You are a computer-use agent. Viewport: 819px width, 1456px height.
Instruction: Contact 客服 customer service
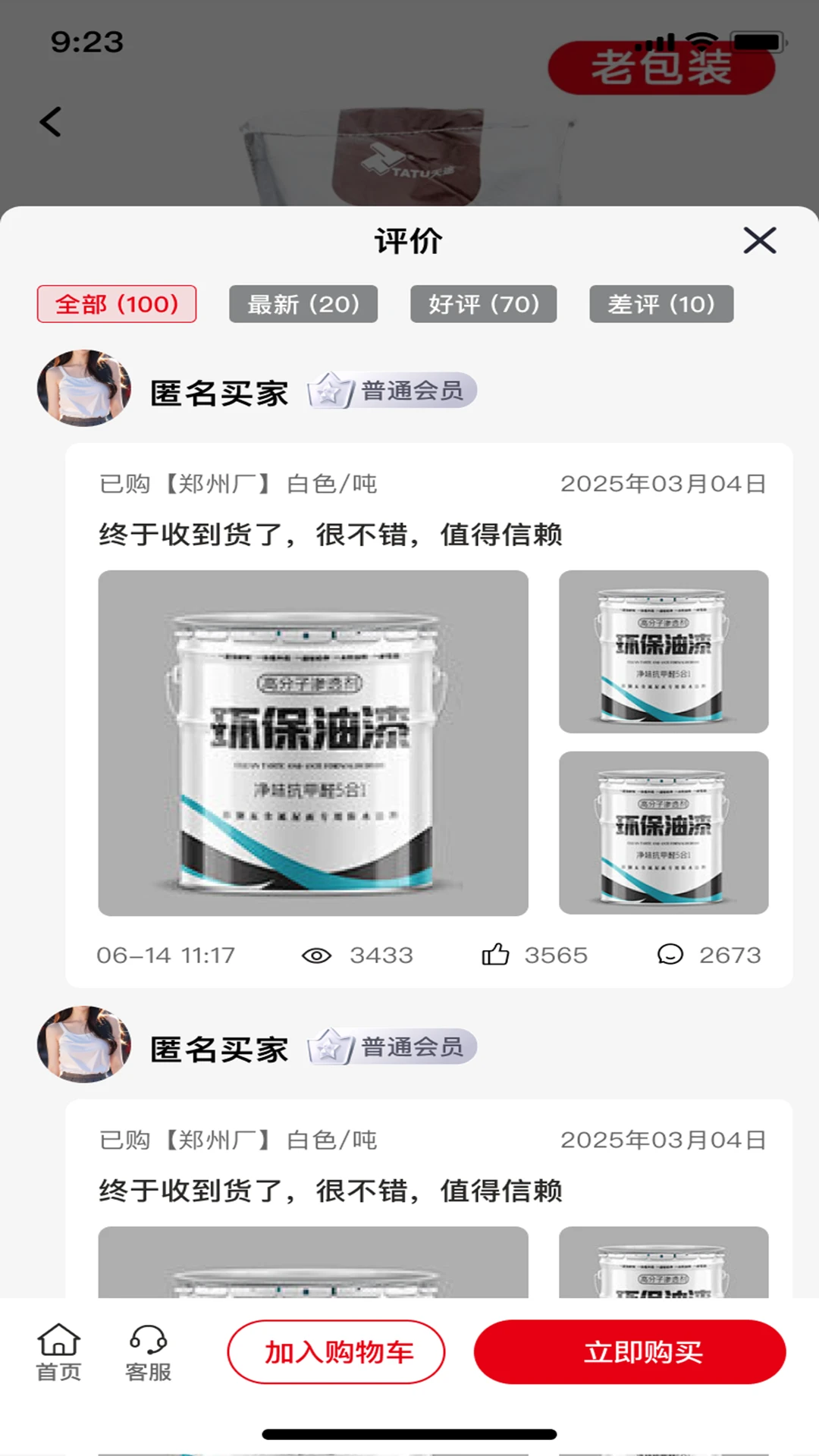coord(148,1352)
